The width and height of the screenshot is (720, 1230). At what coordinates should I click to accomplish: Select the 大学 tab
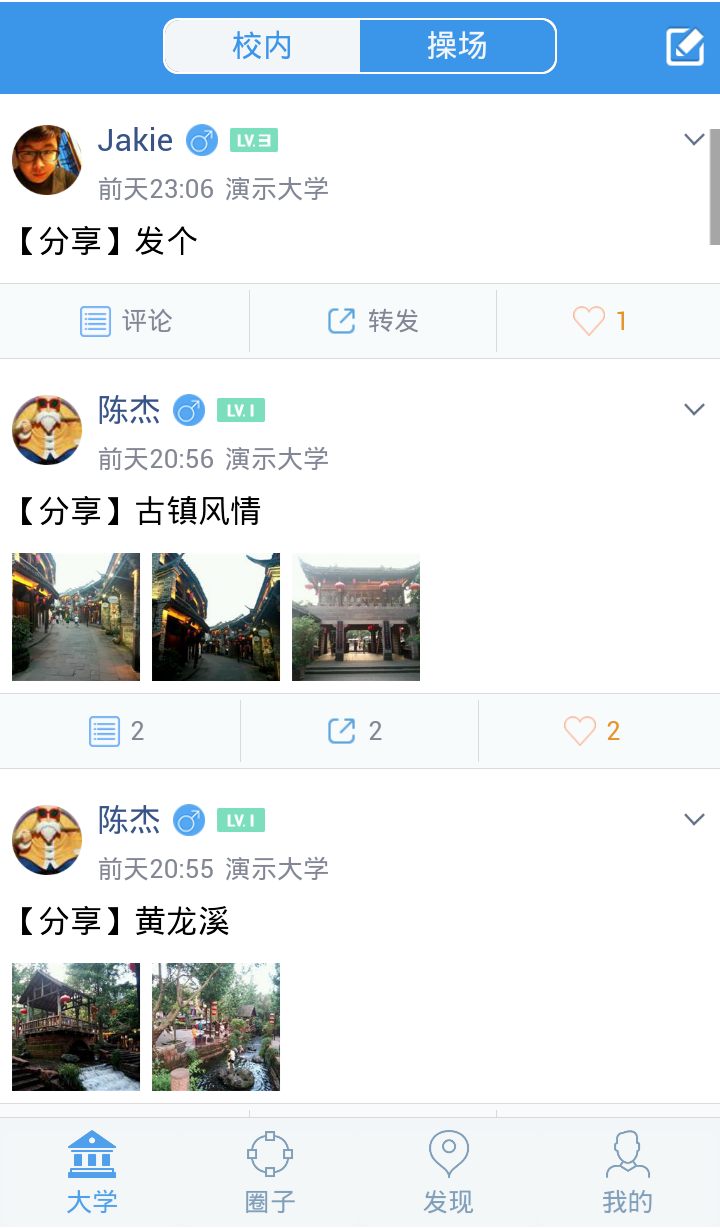pos(92,1172)
